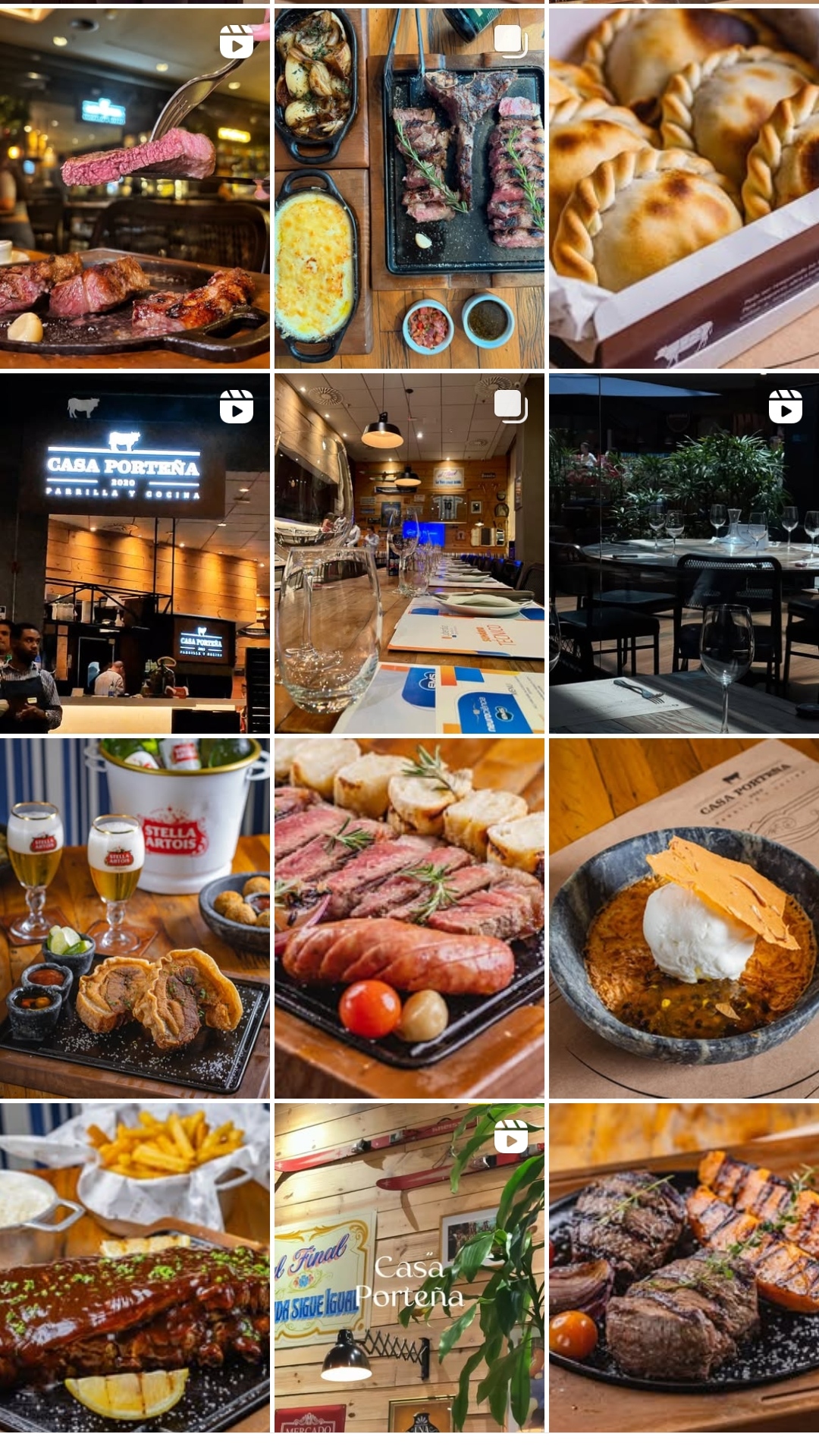Open the ice cream dessert bowl post
The height and width of the screenshot is (1456, 819).
(x=684, y=918)
